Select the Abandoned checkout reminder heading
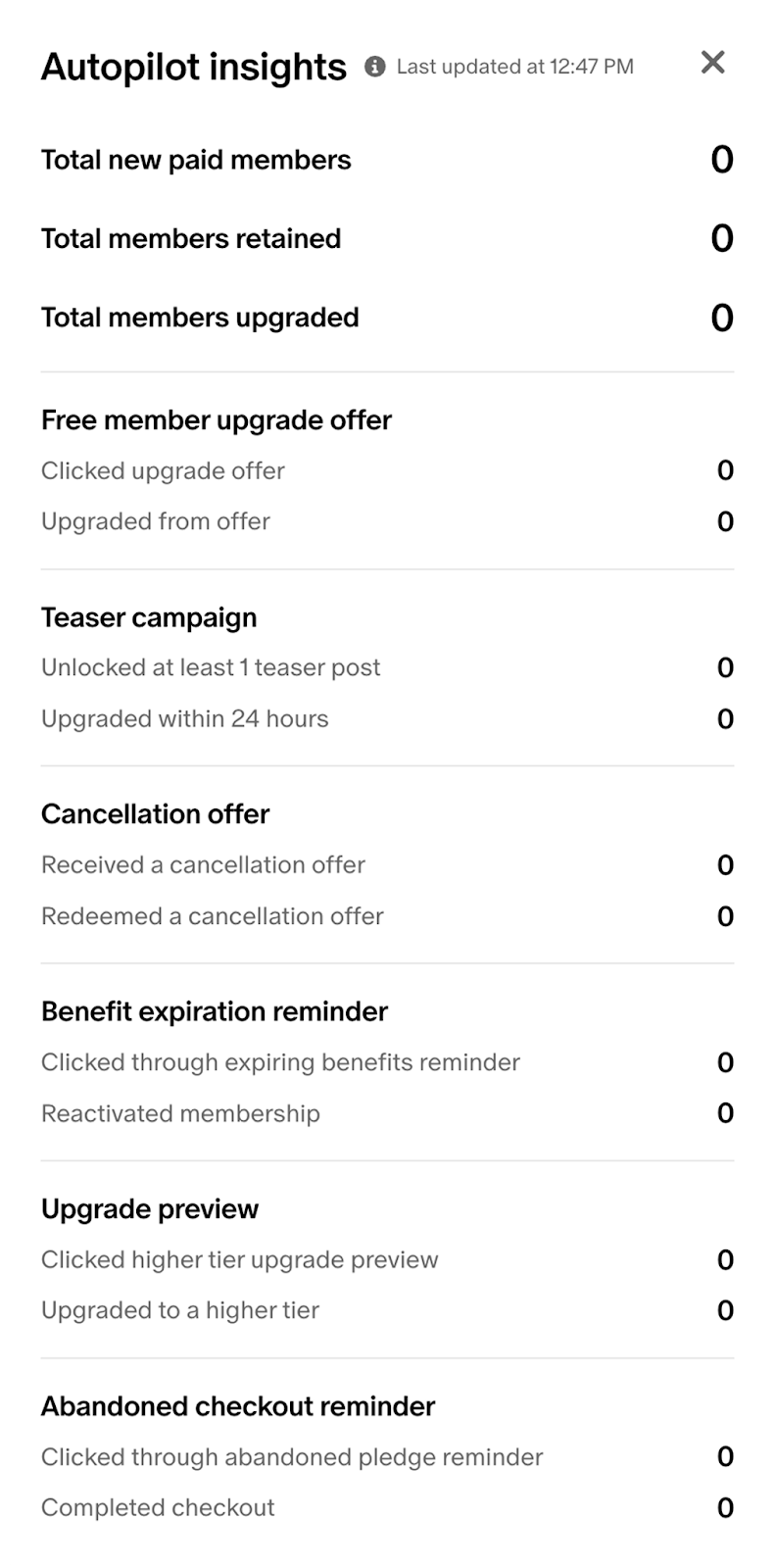775x1568 pixels. point(236,1405)
